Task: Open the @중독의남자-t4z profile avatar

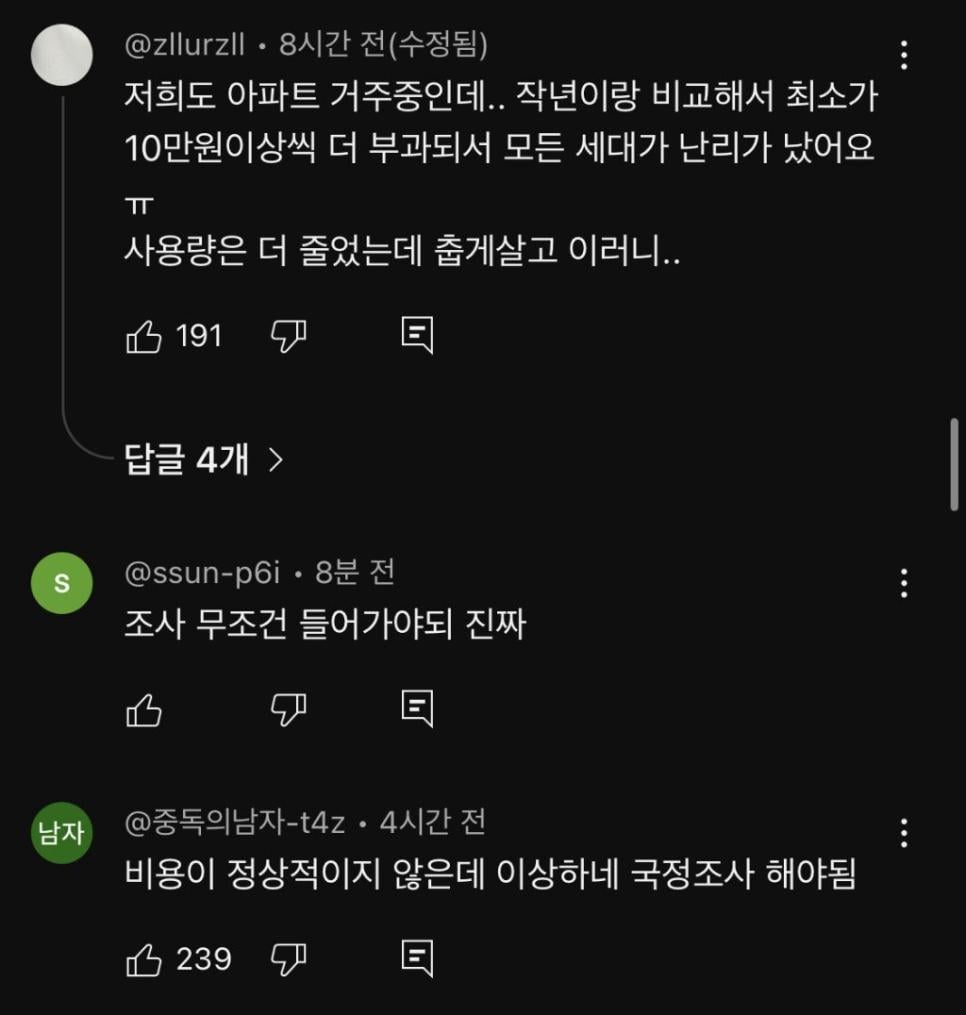Action: [x=62, y=833]
